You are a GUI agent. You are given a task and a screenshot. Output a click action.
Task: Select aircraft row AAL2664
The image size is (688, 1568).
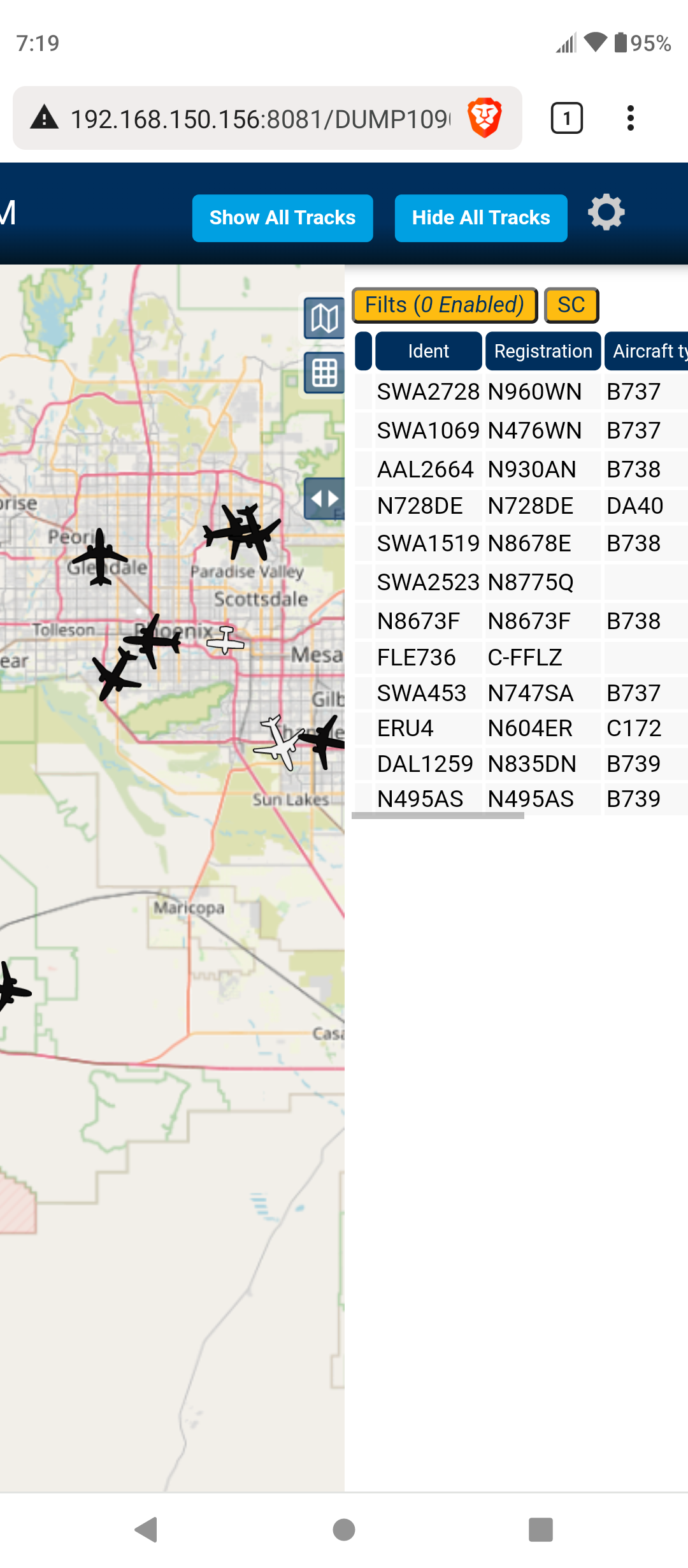[521, 469]
